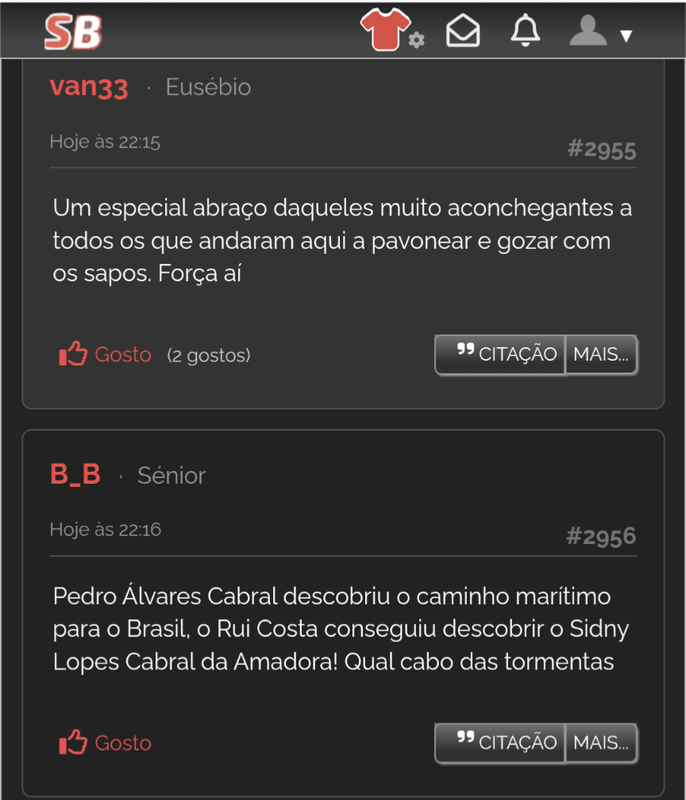686x800 pixels.
Task: View the 2 gostos on van33's post
Action: [x=208, y=355]
